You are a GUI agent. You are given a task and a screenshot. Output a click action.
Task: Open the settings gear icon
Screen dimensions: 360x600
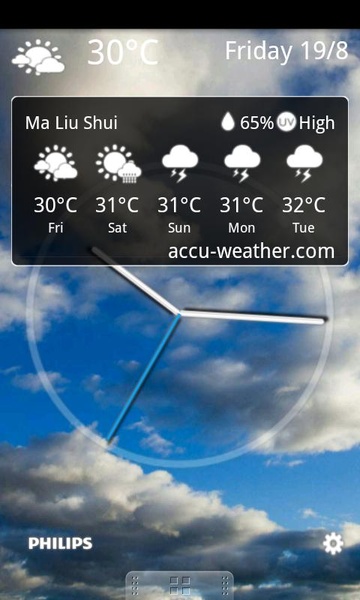[x=333, y=543]
